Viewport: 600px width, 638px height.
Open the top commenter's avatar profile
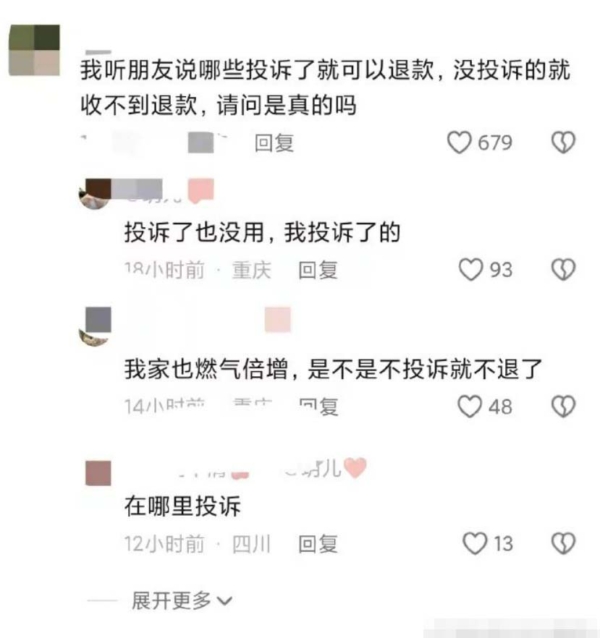[x=34, y=50]
